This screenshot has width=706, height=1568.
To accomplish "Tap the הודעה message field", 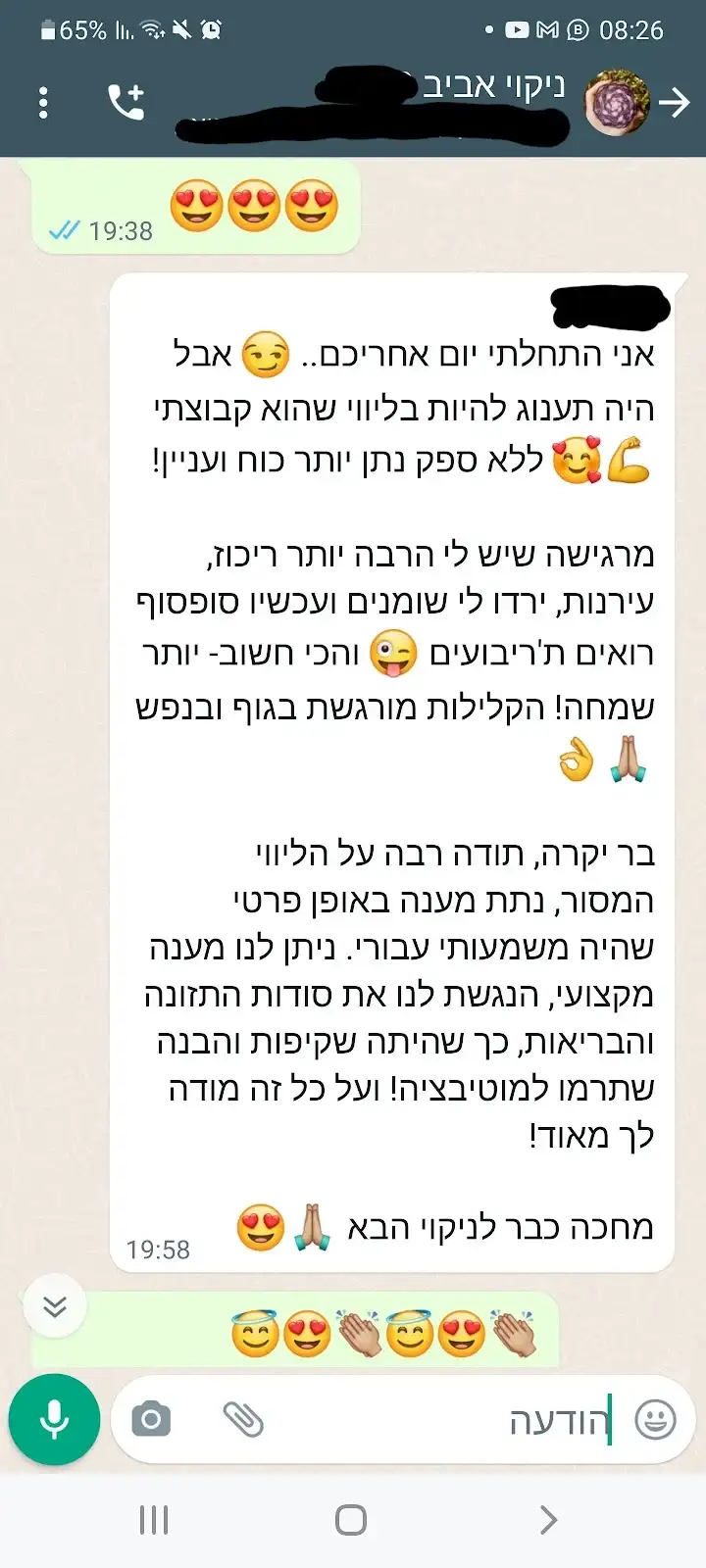I will (x=441, y=1419).
